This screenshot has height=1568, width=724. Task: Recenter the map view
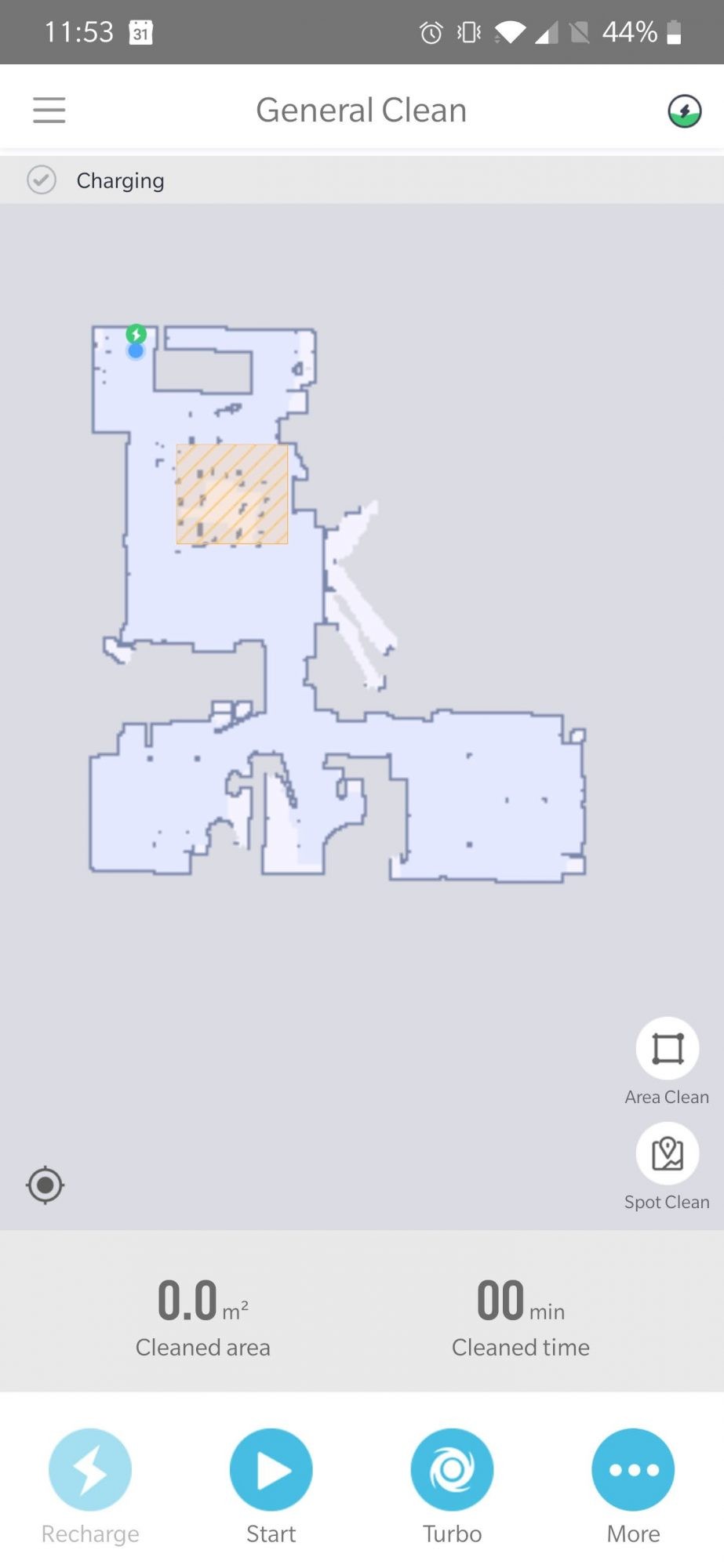(45, 1185)
